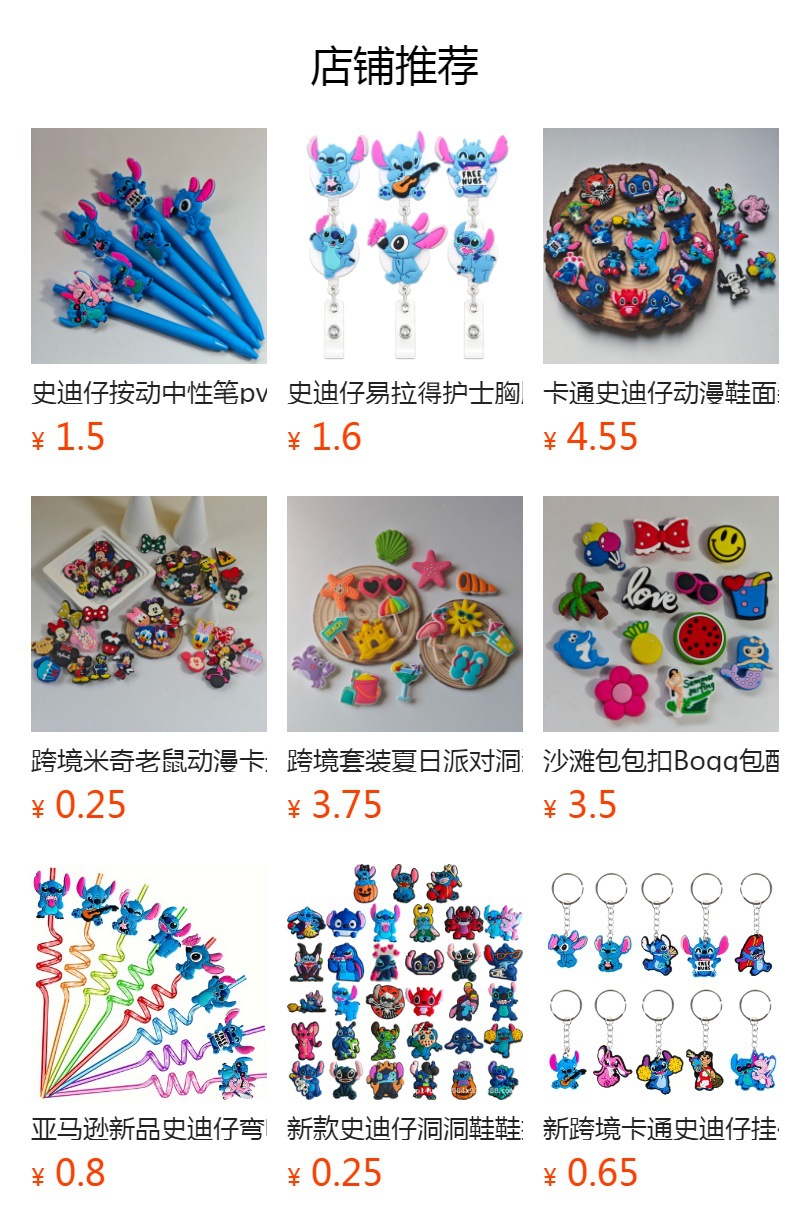
Task: View the 跨境套装夏日派对 item priced ¥3.75
Action: tap(405, 614)
